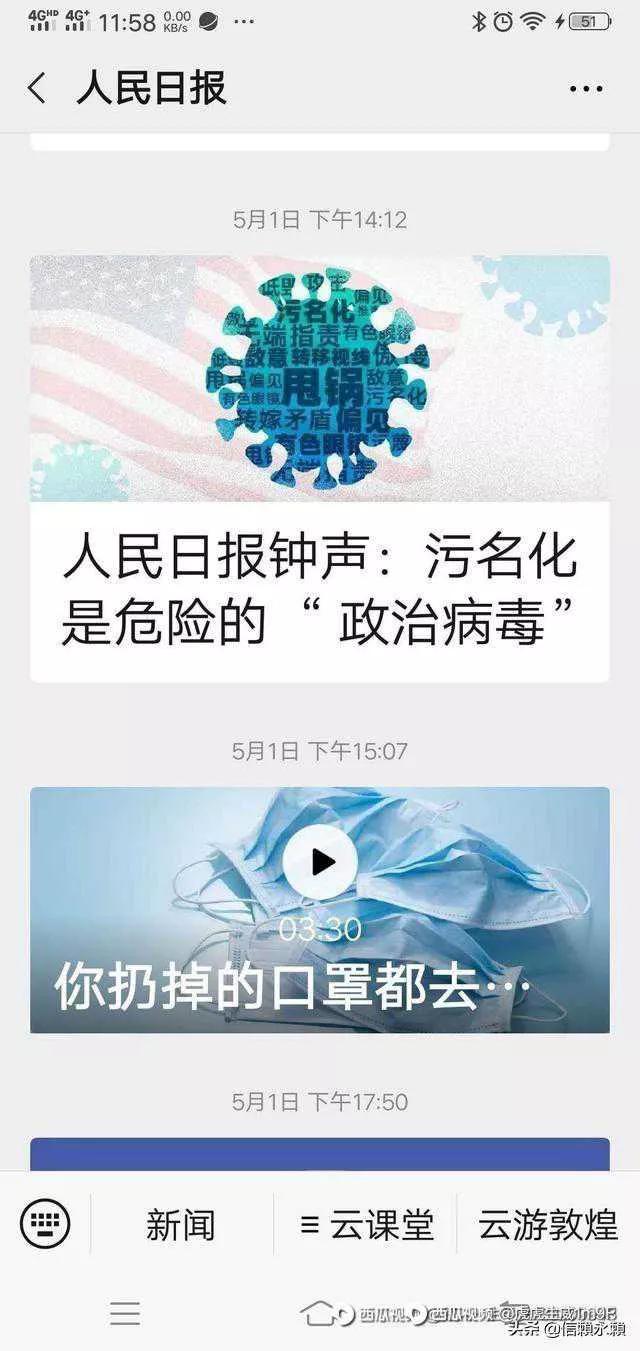
Task: Expand the 云课堂 menu
Action: (x=367, y=1224)
